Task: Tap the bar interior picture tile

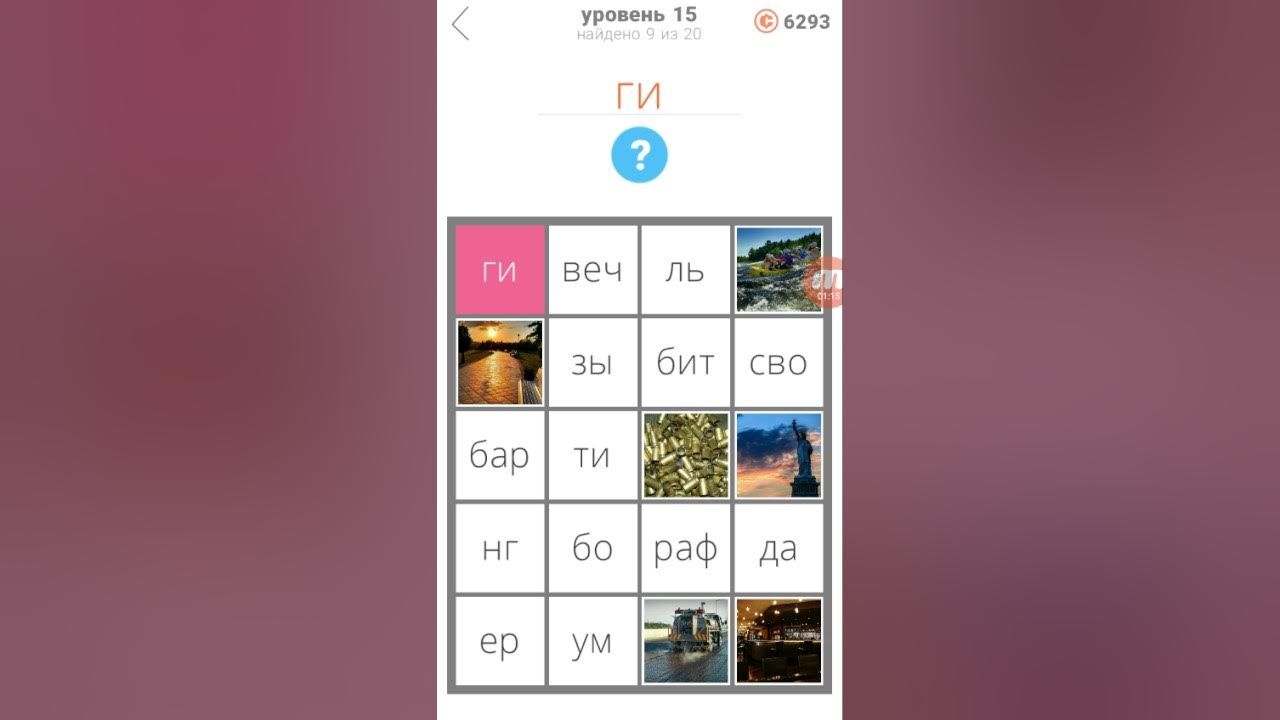Action: tap(778, 641)
